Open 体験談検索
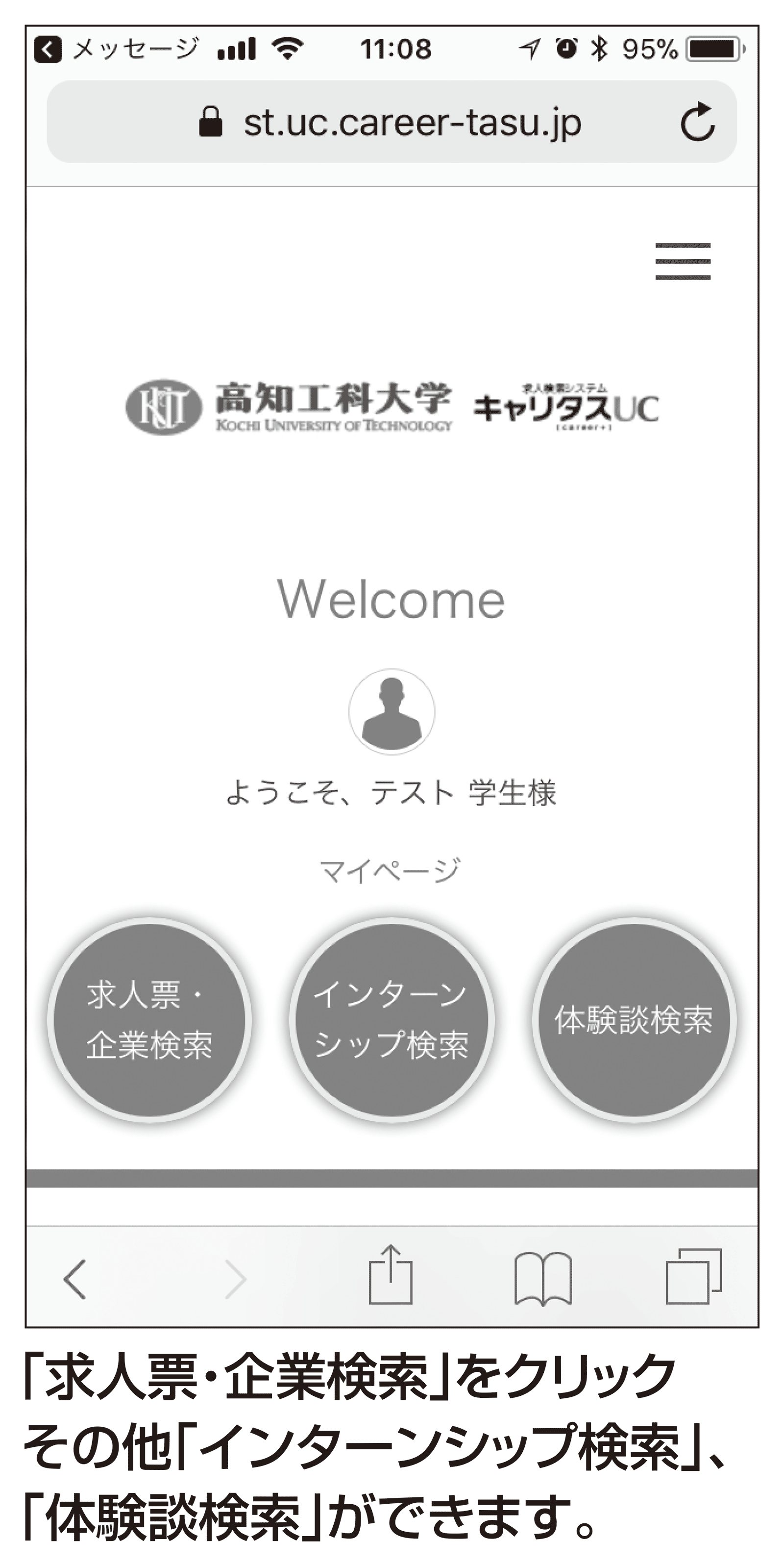This screenshot has width=784, height=1566. [634, 1020]
